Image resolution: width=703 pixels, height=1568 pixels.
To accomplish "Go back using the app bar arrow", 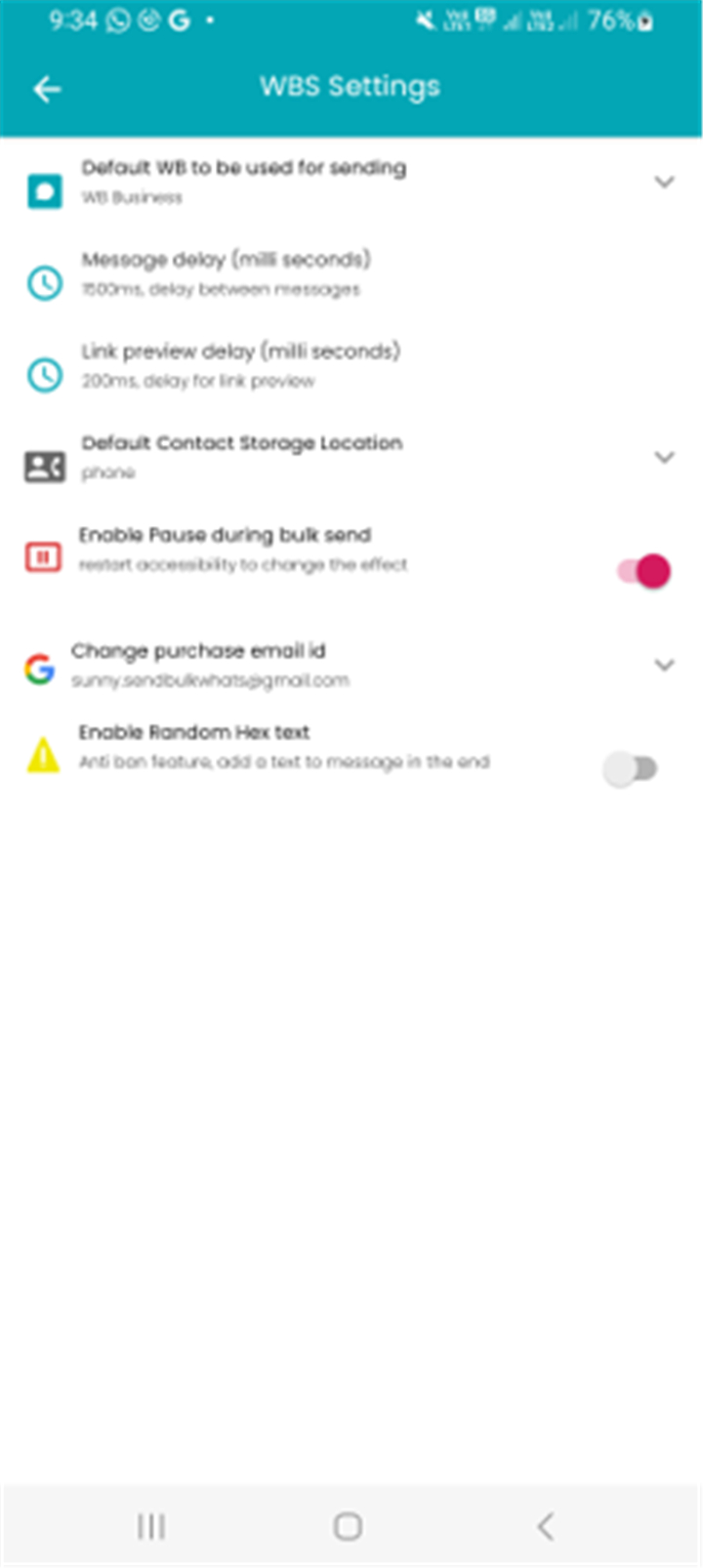I will click(x=46, y=89).
